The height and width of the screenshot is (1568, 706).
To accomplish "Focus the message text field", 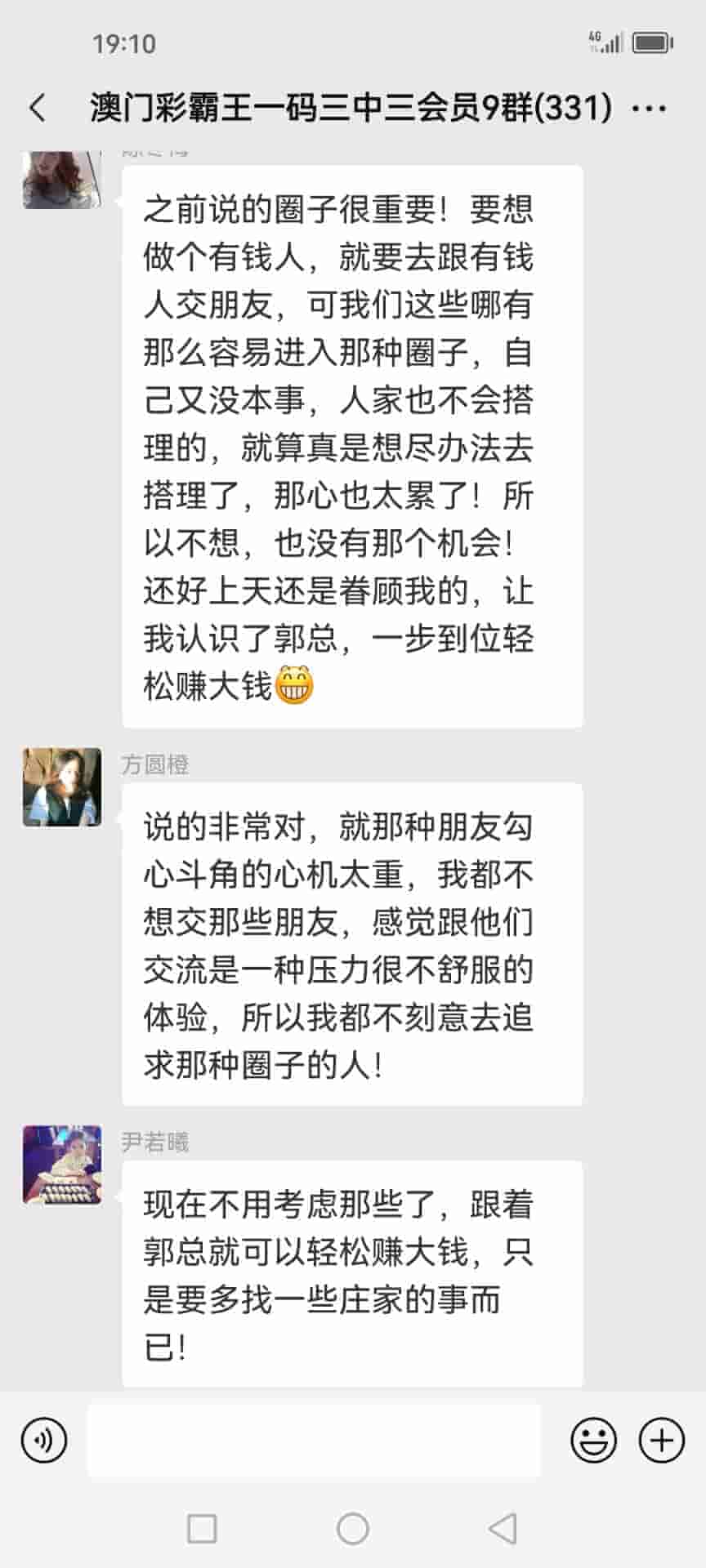I will click(314, 1441).
